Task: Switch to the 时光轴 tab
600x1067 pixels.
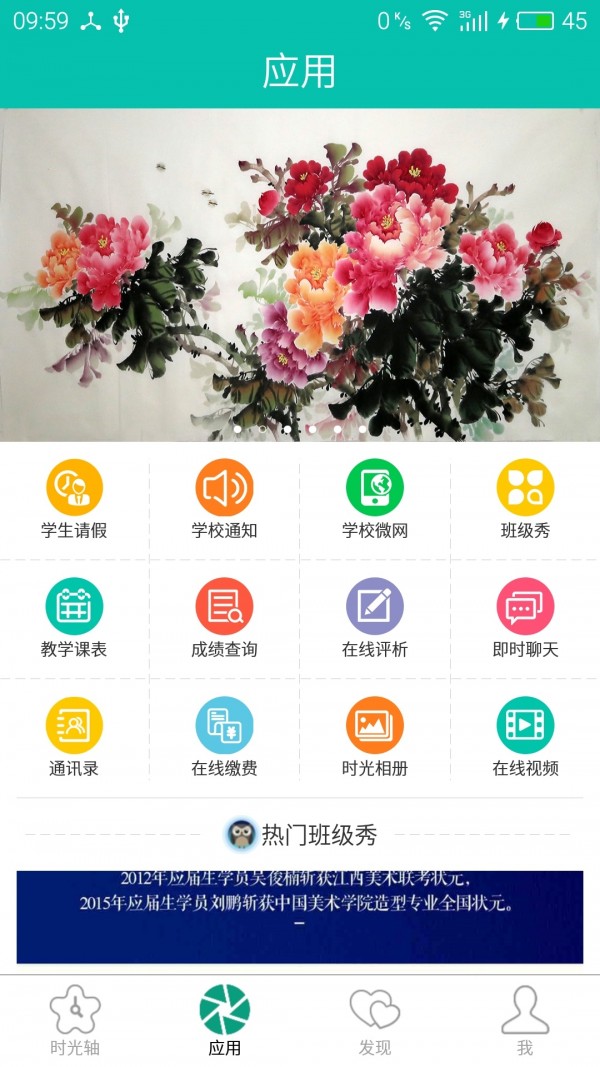Action: click(75, 1020)
